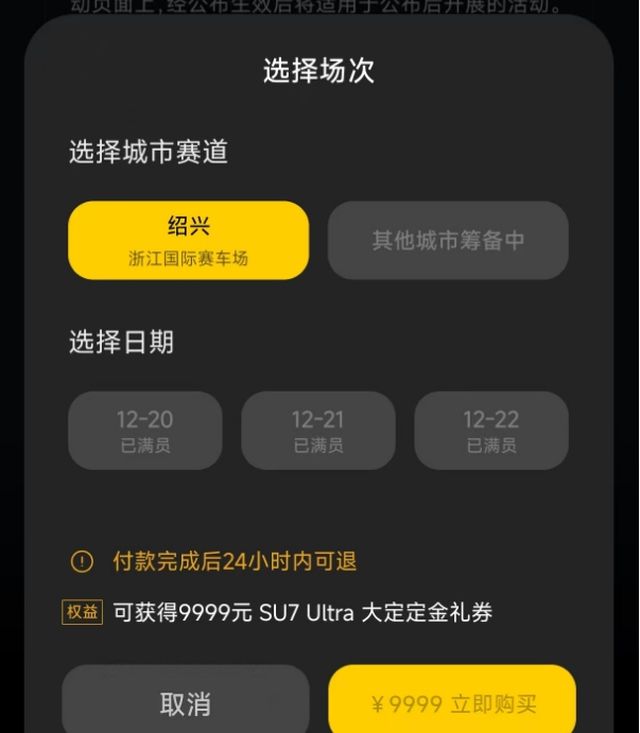Screen dimensions: 640x733
Task: Select 绍兴 浙江国际赛车场 track
Action: (x=188, y=240)
